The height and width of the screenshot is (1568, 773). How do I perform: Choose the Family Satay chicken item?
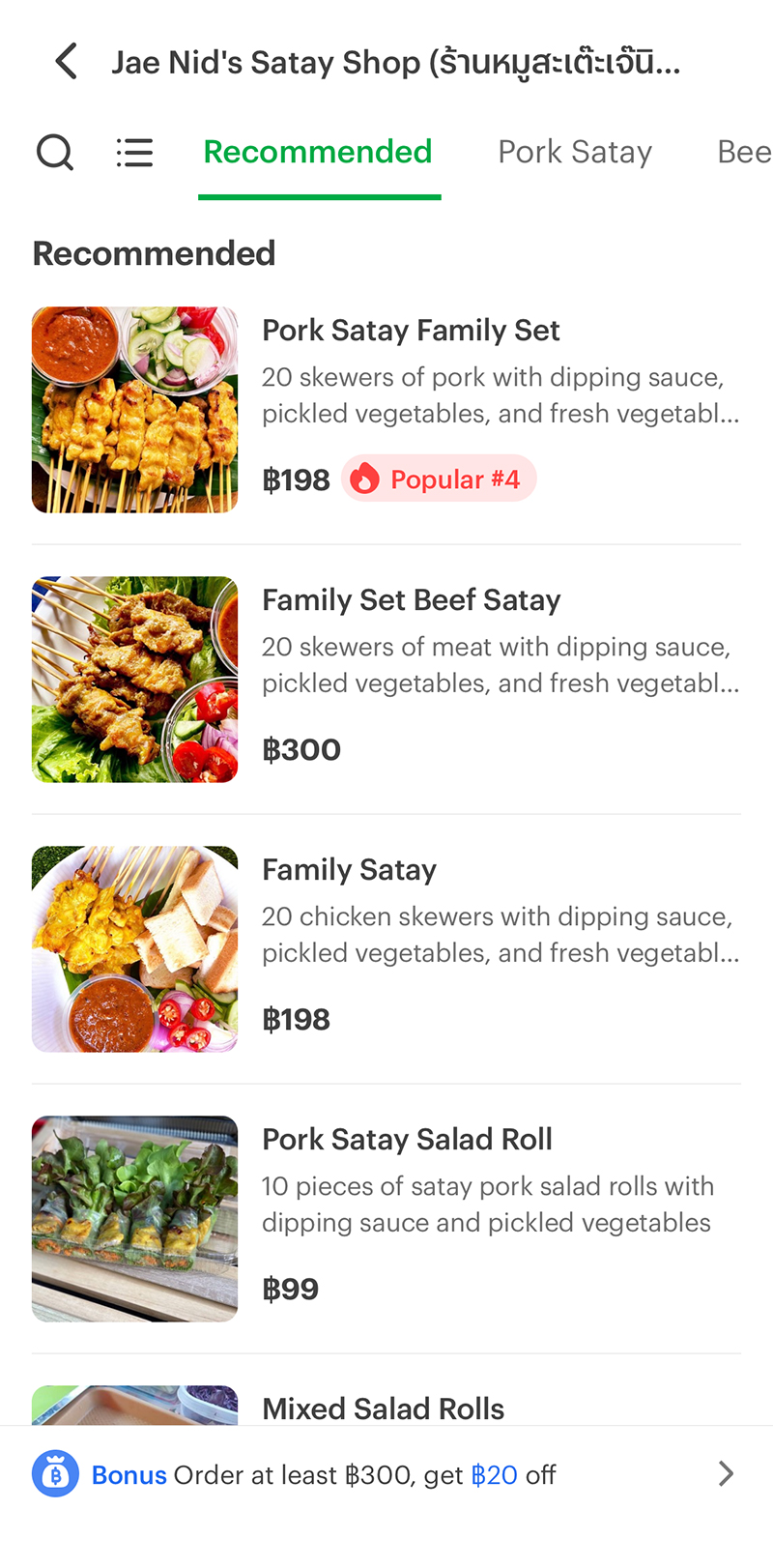(349, 870)
